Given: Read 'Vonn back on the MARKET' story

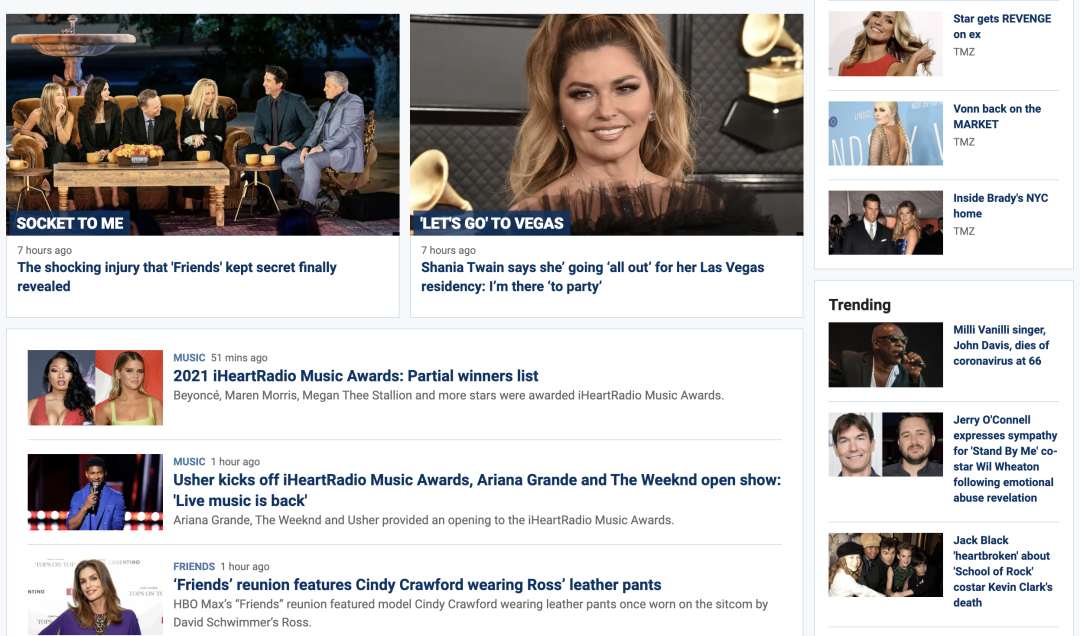Looking at the screenshot, I should tap(996, 116).
